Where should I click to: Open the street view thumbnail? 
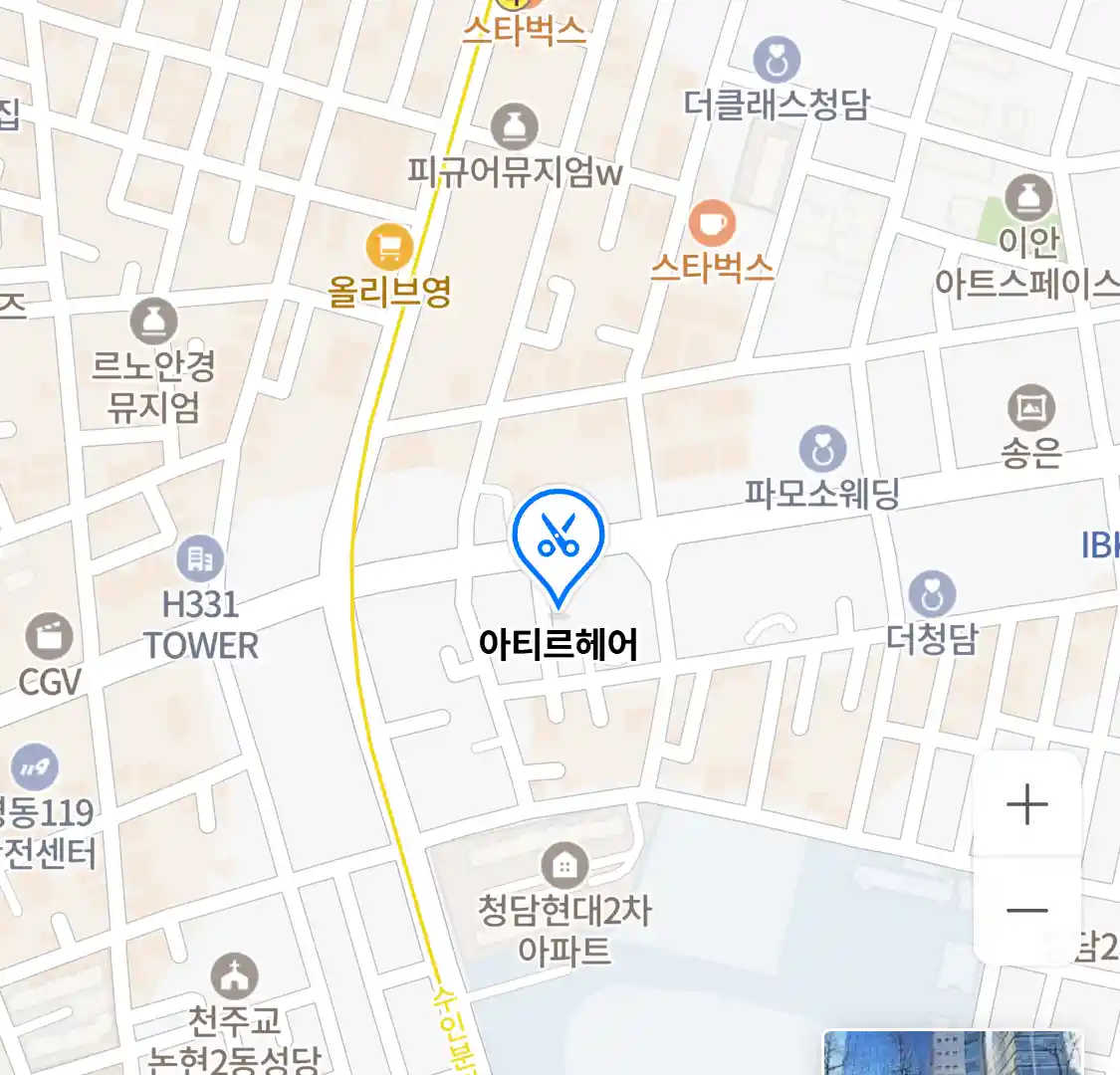pos(951,1053)
